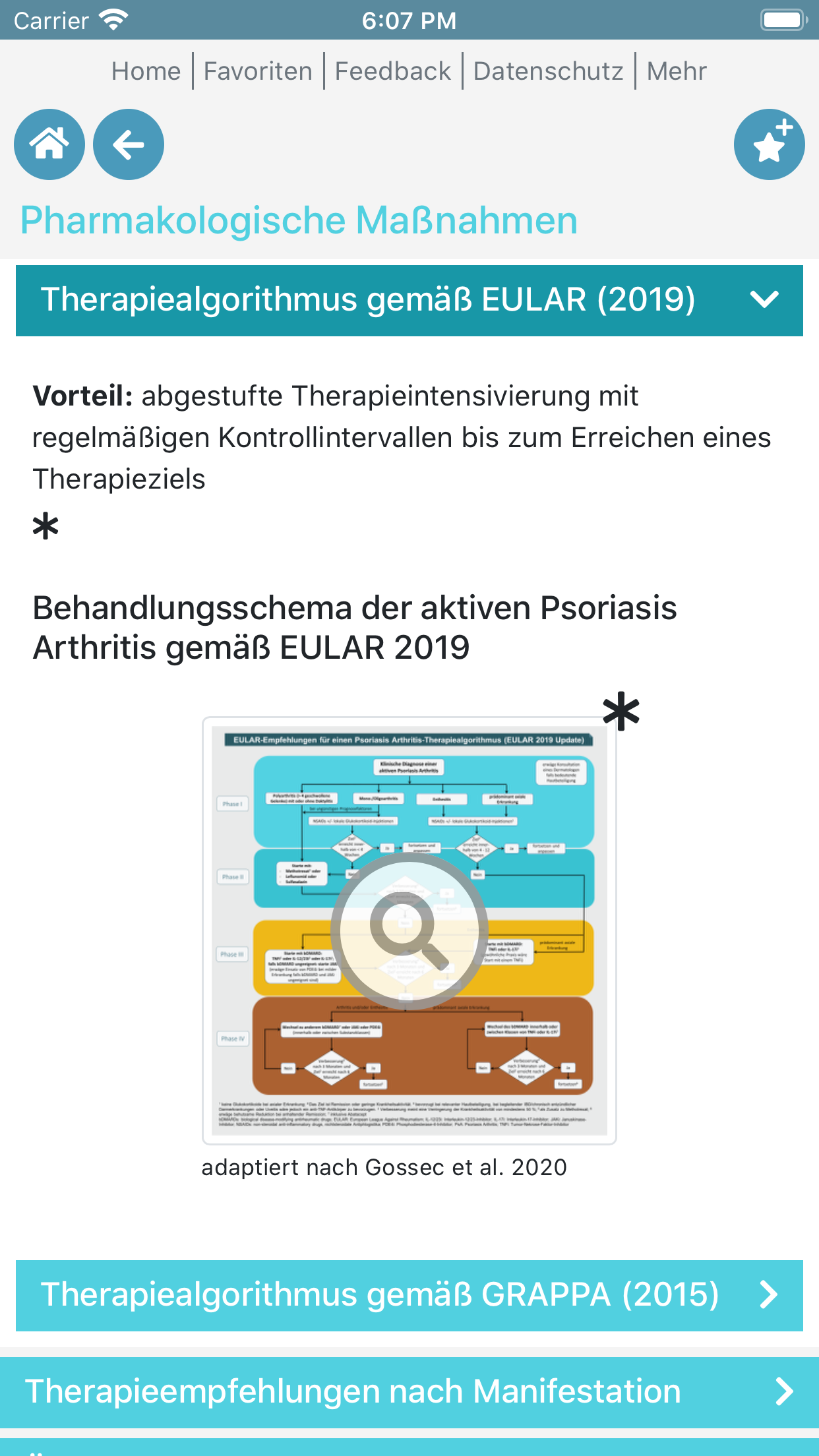Expand Therapieempfehlungen nach Manifestation via chevron
Viewport: 819px width, 1456px height.
coord(785,1391)
